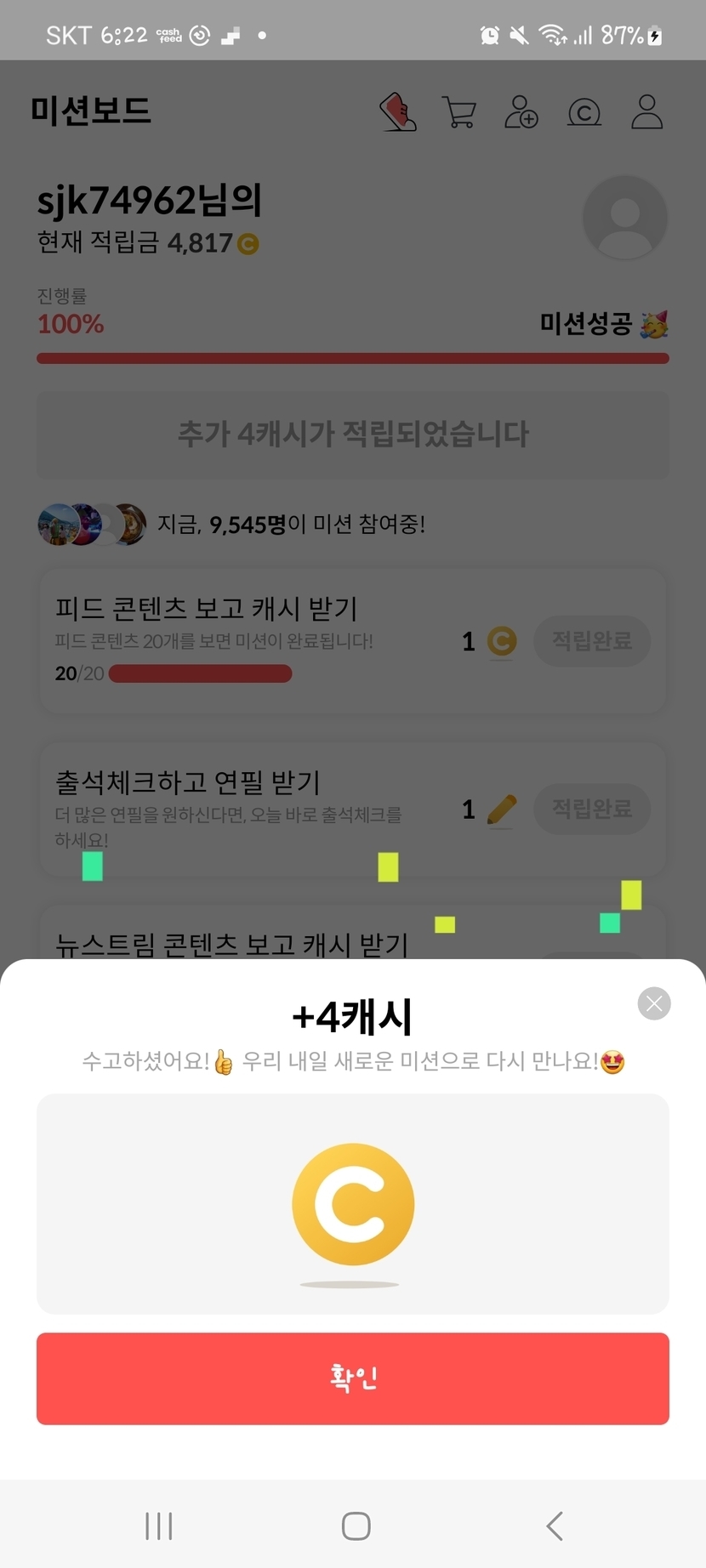The image size is (706, 1568).
Task: Tap the profile avatar picture
Action: tap(625, 219)
